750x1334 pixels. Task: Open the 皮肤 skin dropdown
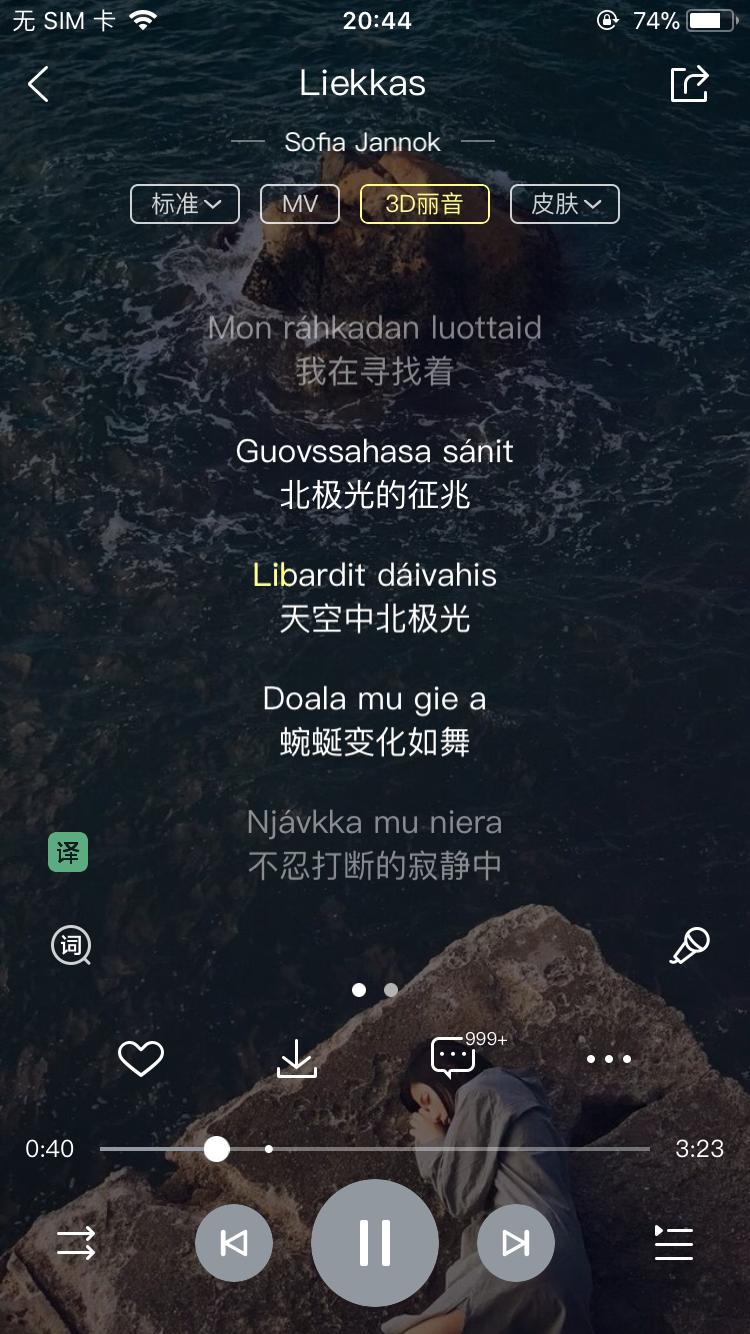(x=564, y=203)
